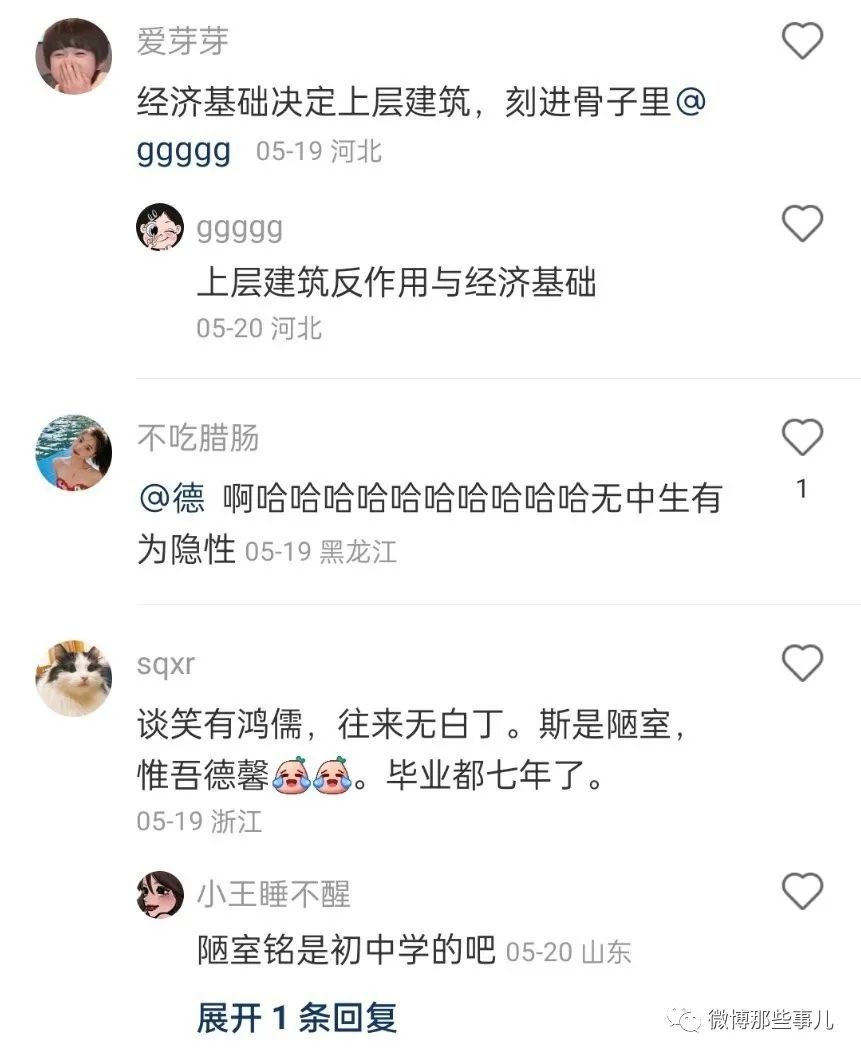Like ggggg's reply
This screenshot has height=1057, width=861.
coord(801,223)
